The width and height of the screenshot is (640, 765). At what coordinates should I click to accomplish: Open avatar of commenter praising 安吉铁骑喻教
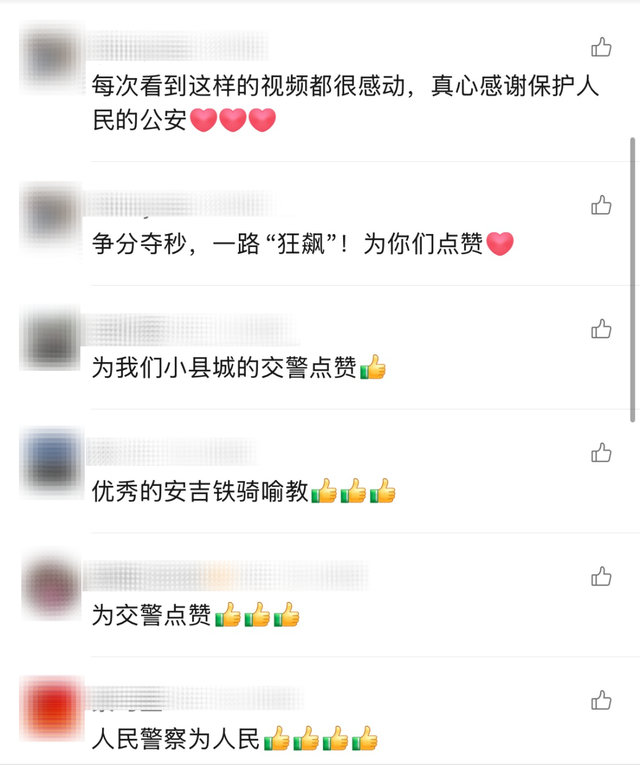point(52,461)
